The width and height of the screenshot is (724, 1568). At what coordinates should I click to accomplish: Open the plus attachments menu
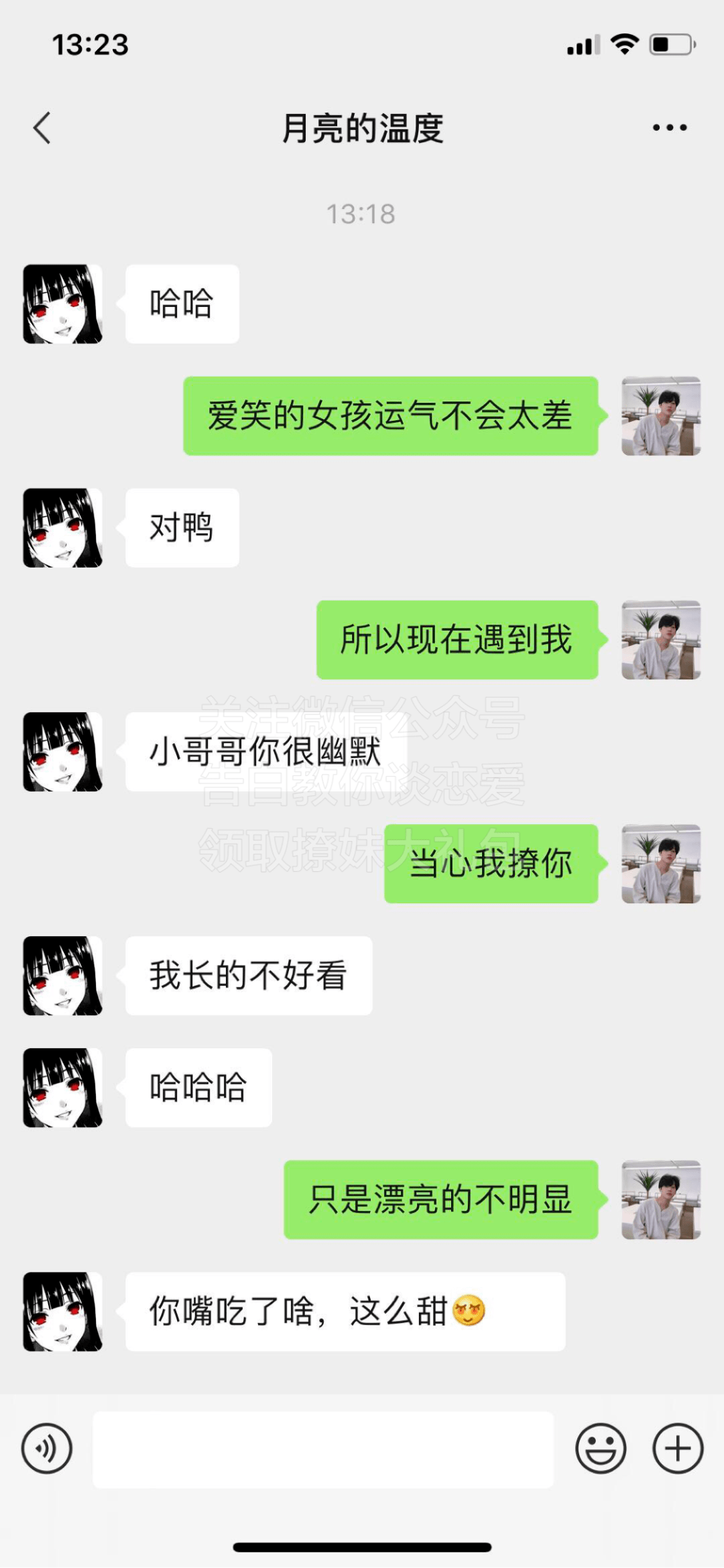click(x=678, y=1448)
